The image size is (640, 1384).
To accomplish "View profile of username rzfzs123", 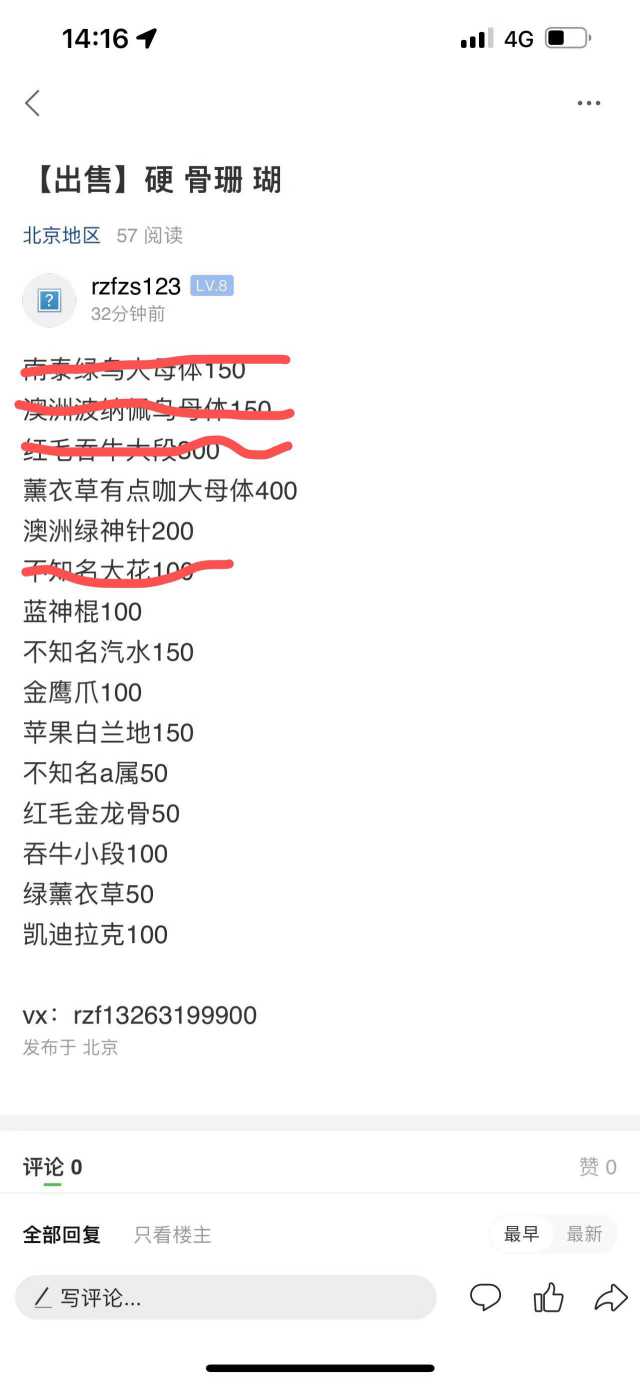I will pyautogui.click(x=135, y=287).
